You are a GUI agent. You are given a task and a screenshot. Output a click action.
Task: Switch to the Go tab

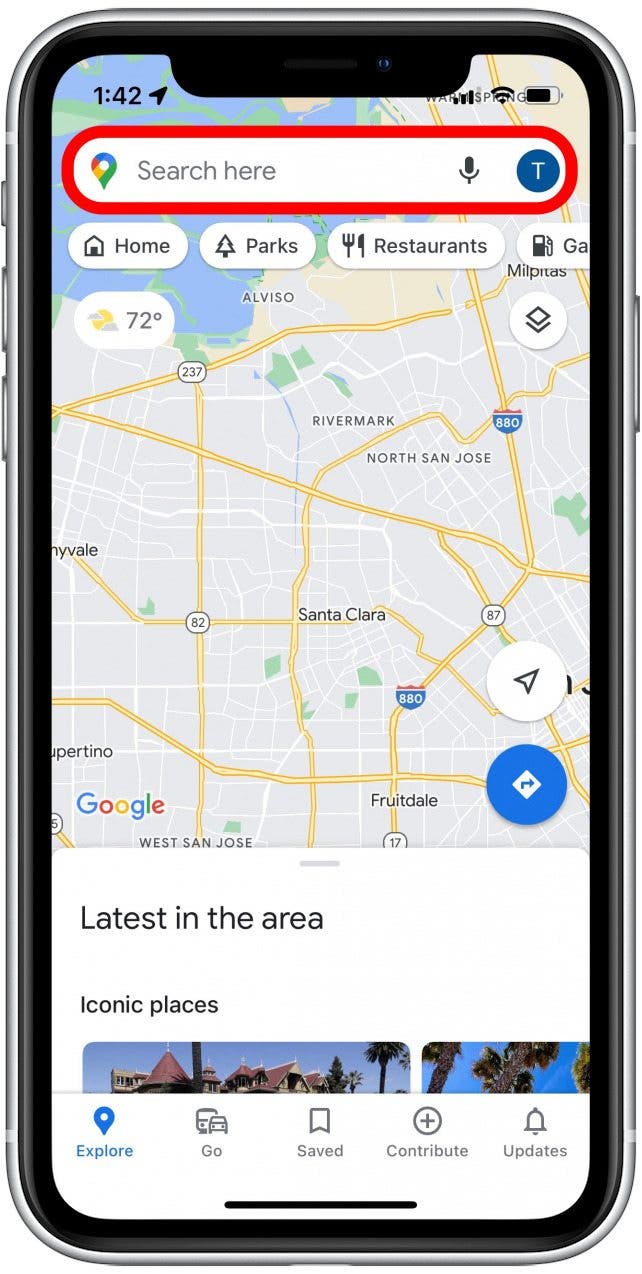211,1133
